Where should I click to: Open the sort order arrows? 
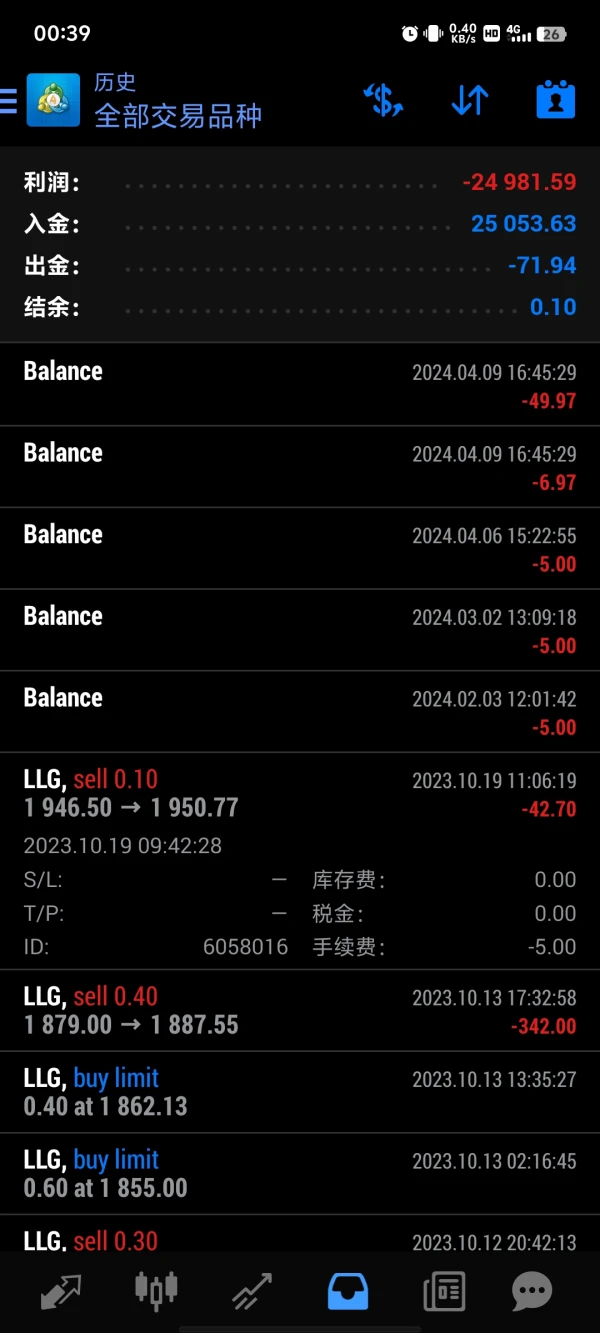[469, 100]
